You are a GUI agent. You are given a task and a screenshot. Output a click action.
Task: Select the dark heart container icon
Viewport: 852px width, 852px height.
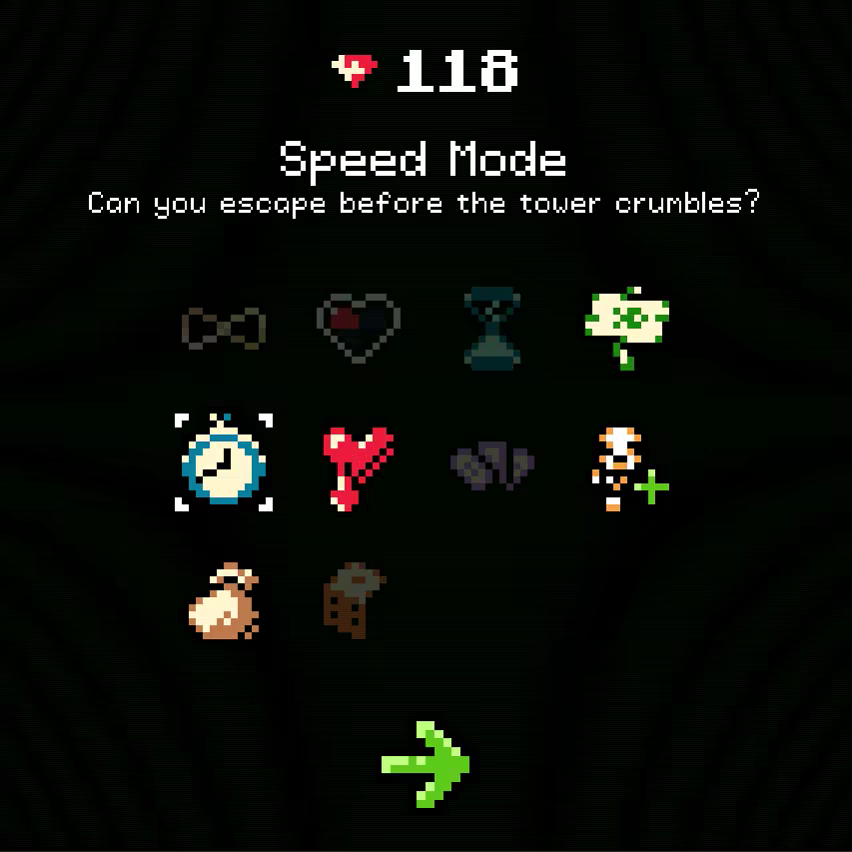tap(358, 328)
